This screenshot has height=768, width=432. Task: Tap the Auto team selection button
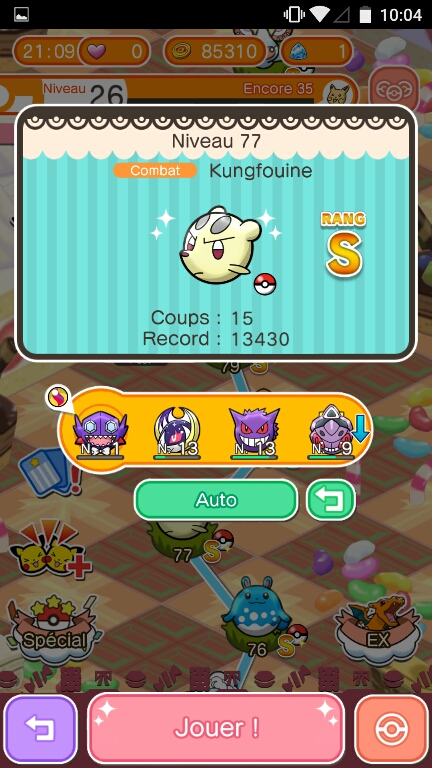(x=216, y=500)
